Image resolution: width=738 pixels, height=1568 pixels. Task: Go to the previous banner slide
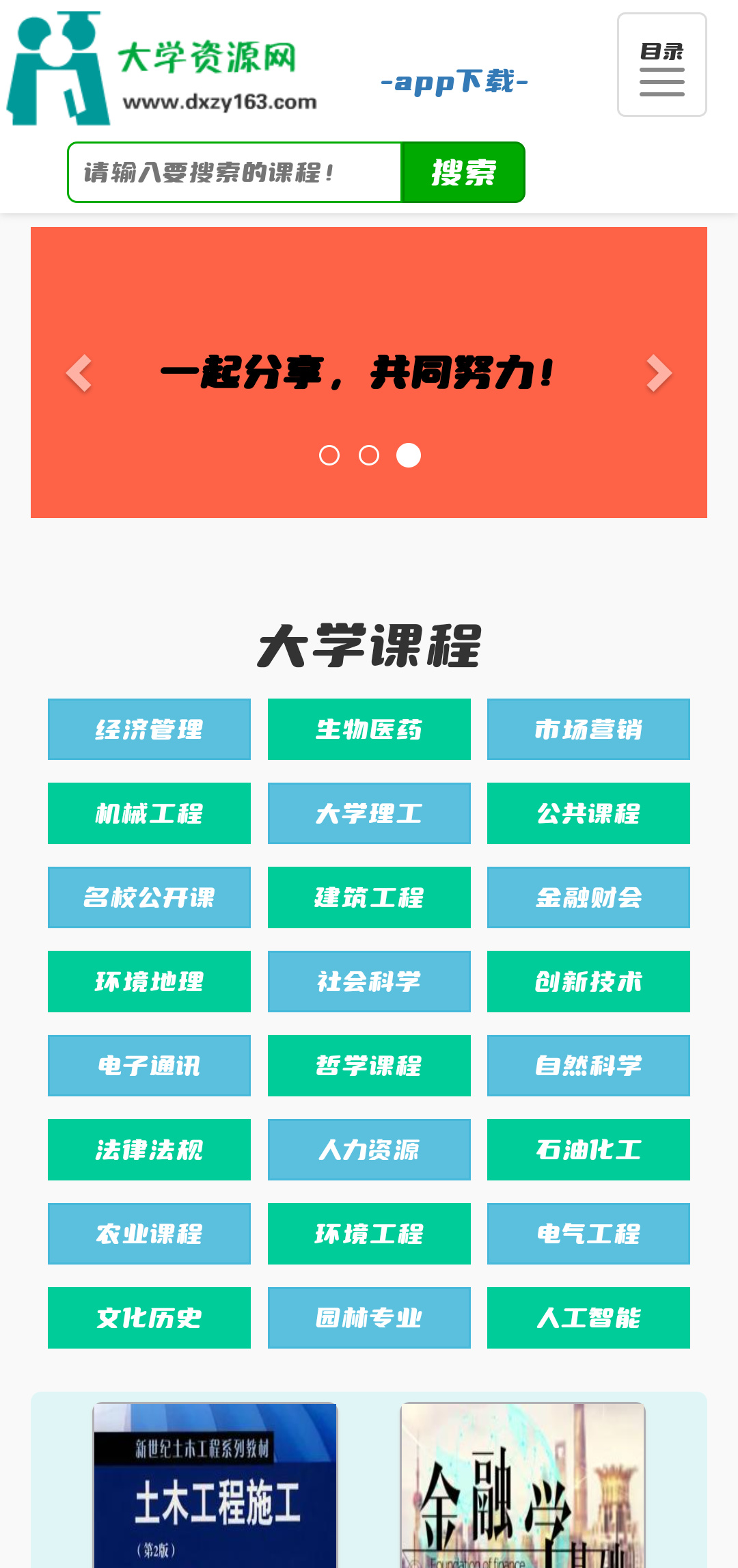(79, 373)
